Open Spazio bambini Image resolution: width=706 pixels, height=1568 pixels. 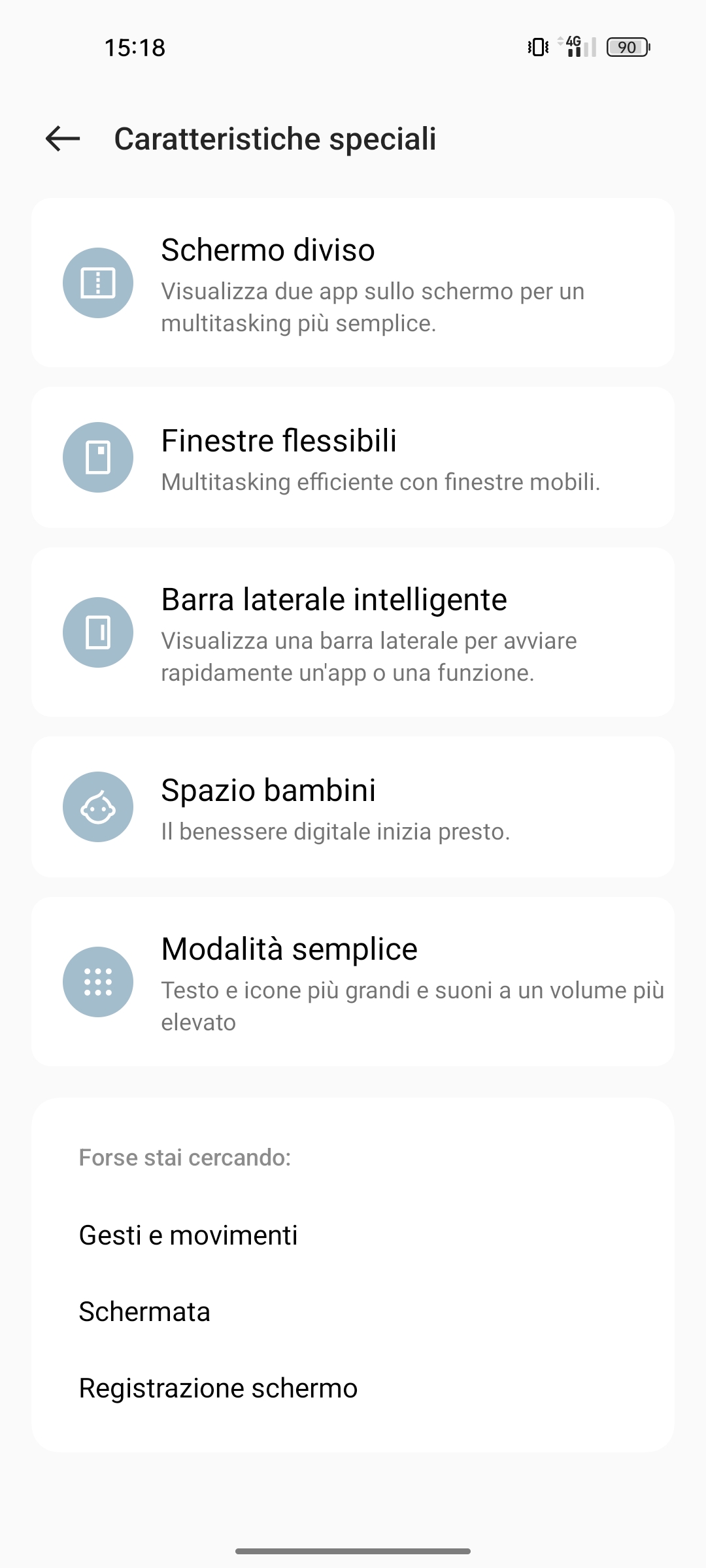pos(353,807)
